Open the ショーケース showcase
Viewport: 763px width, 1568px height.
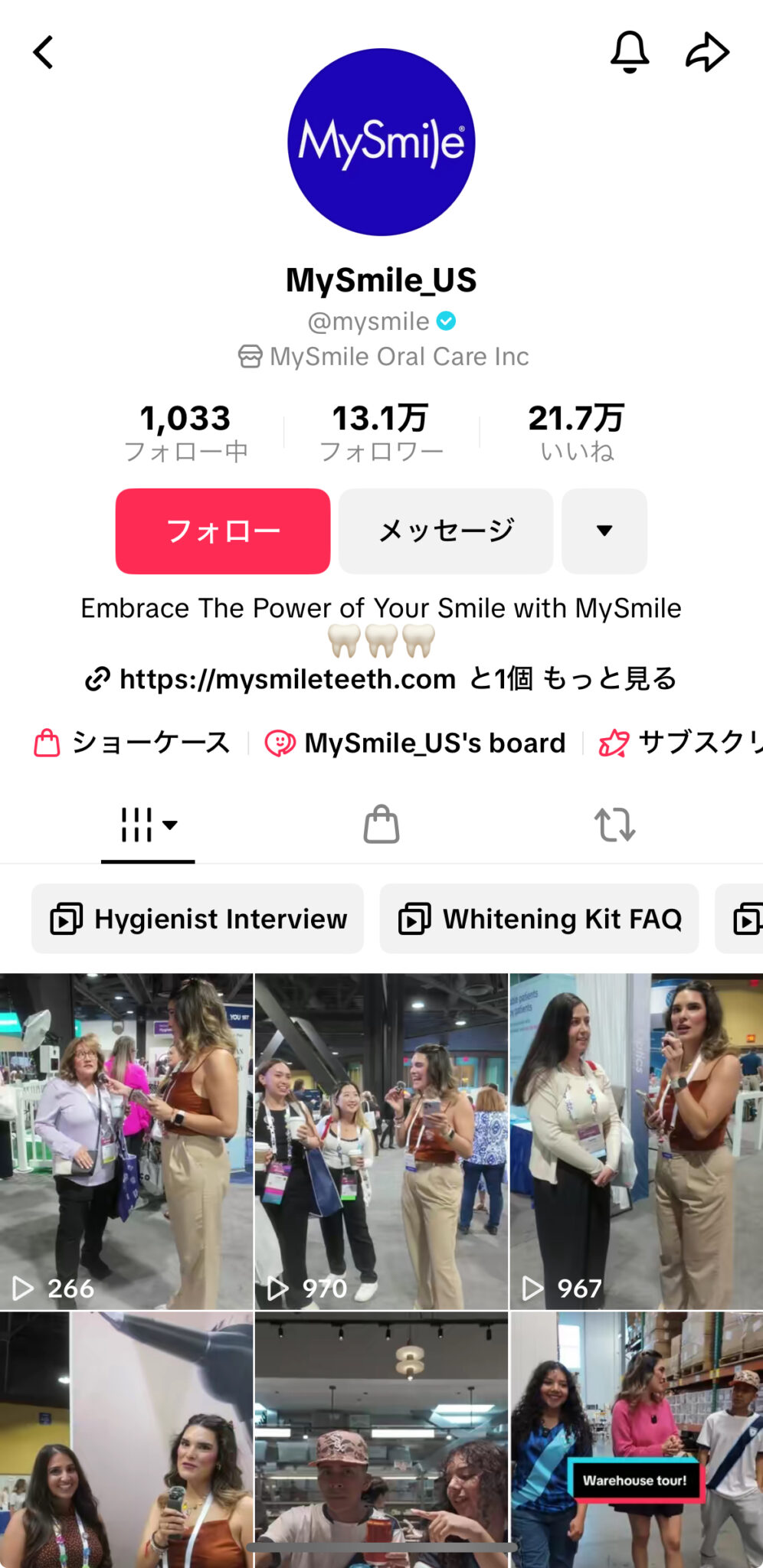pyautogui.click(x=132, y=743)
